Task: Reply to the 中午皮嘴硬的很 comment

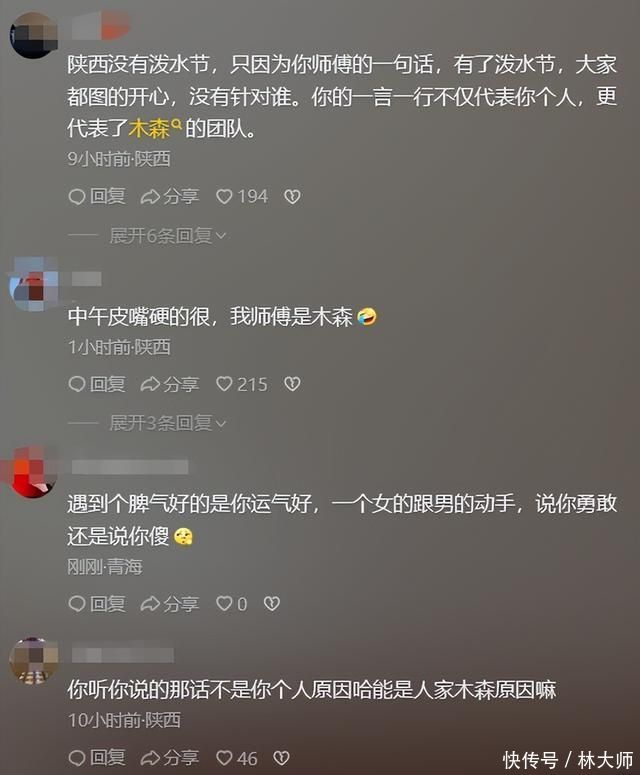Action: pos(97,384)
